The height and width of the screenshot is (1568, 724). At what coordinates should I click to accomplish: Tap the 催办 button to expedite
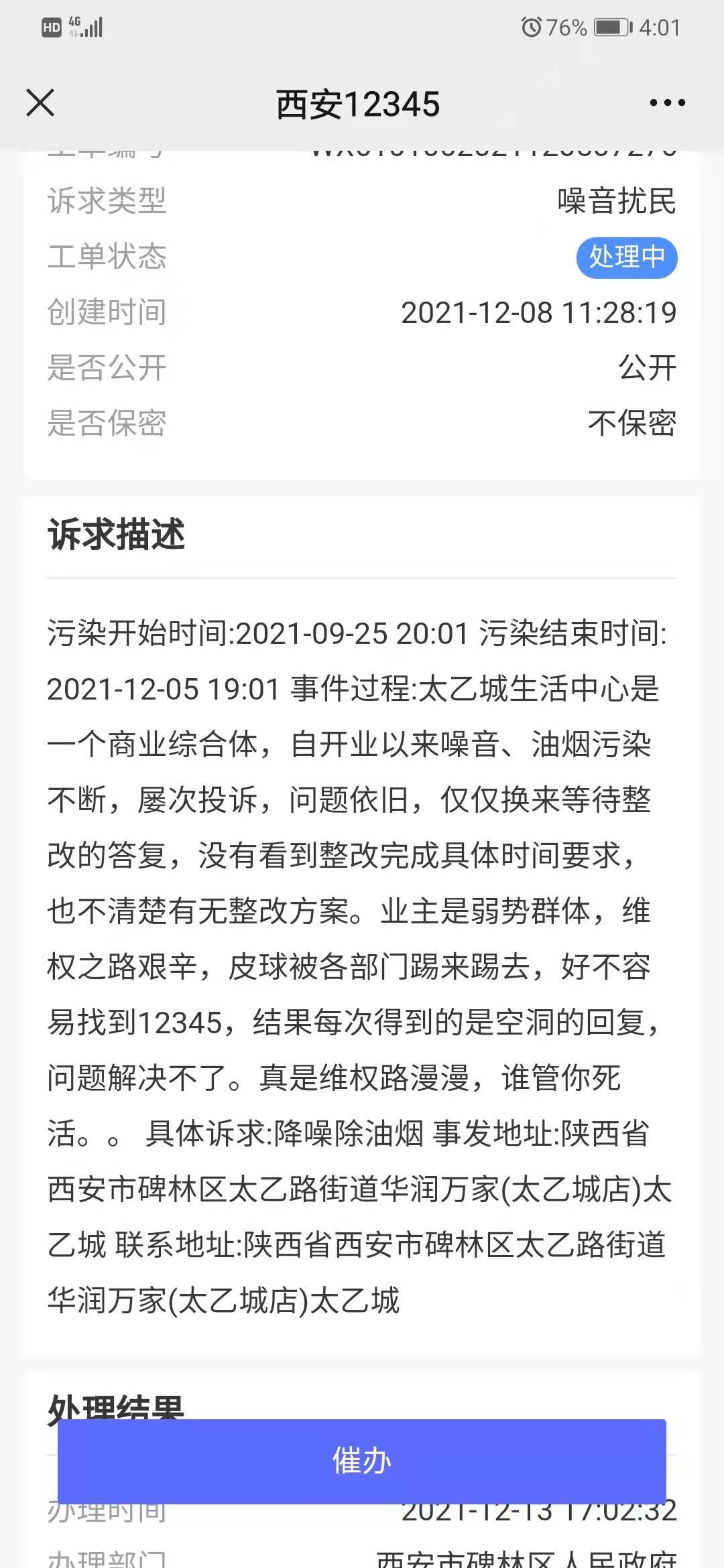point(362,1461)
